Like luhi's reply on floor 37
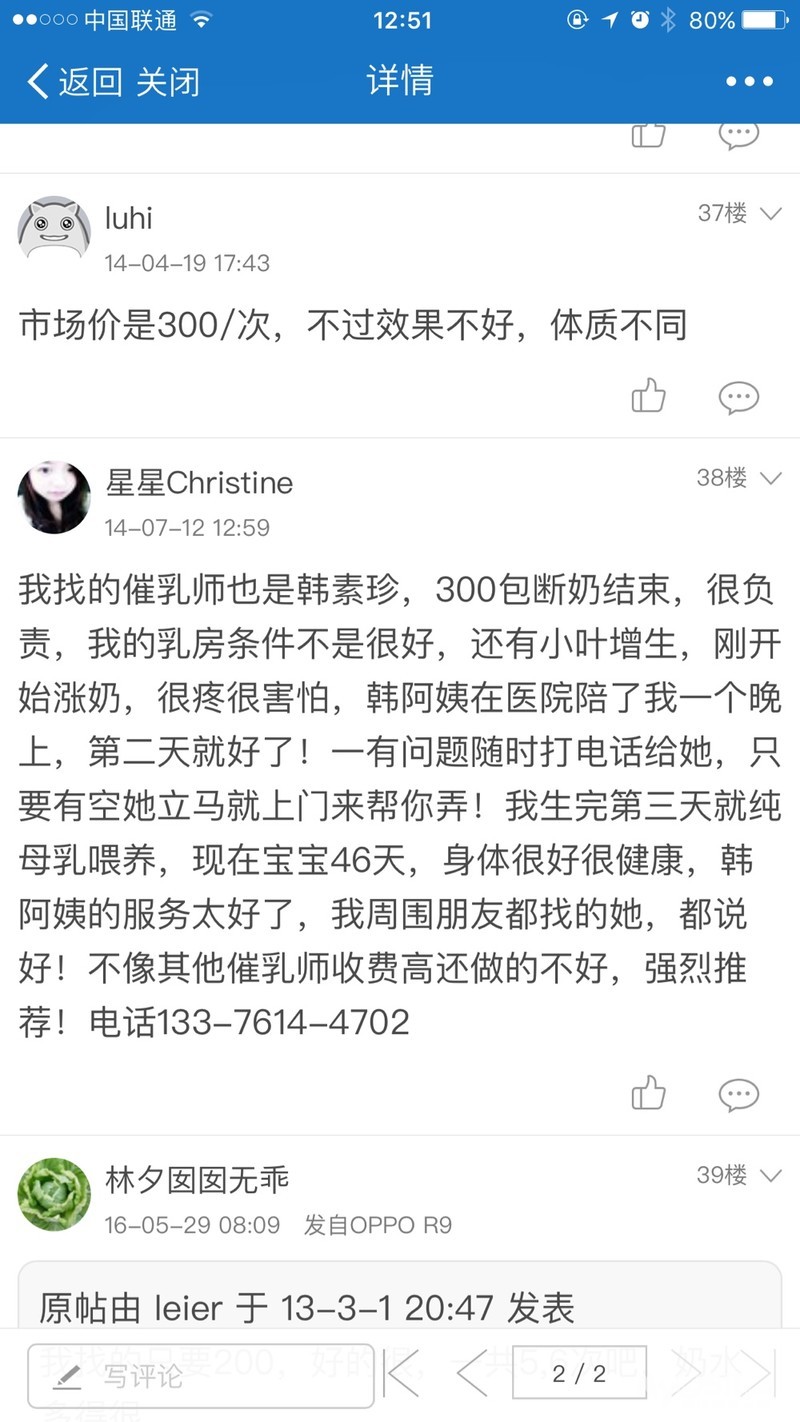The width and height of the screenshot is (800, 1422). point(649,396)
